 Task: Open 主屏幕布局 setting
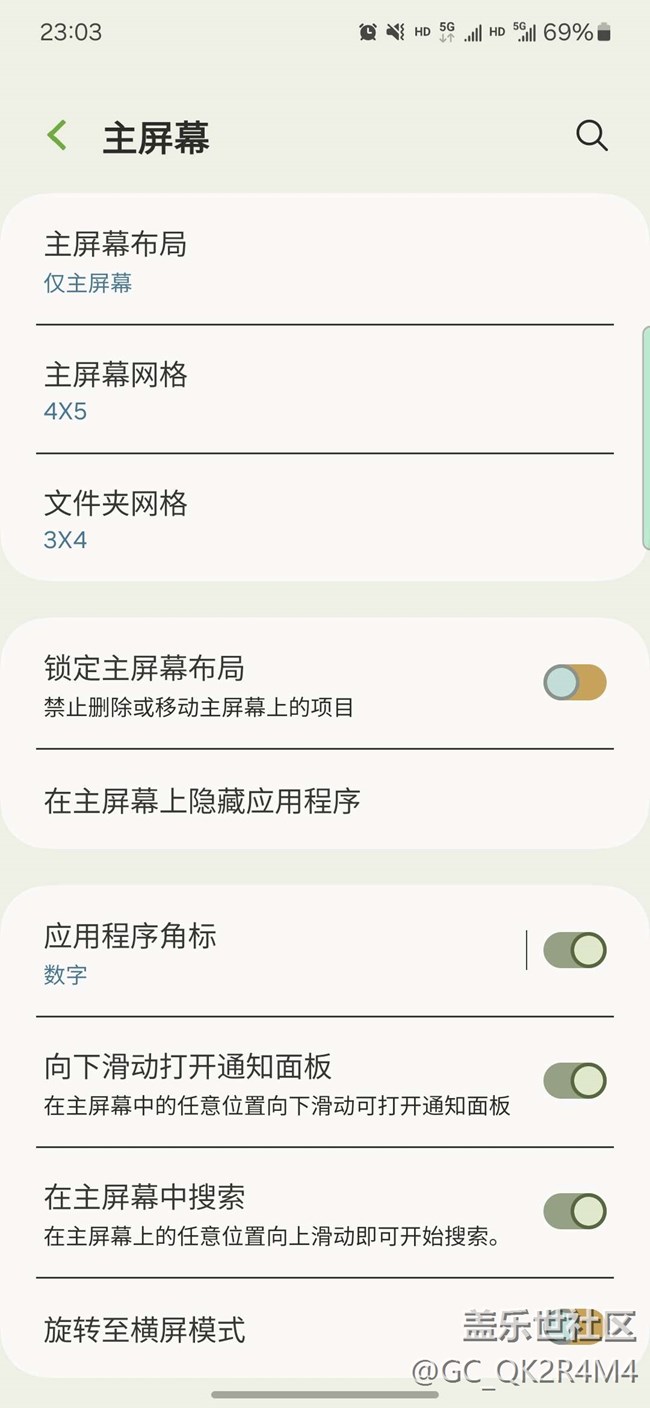(325, 261)
